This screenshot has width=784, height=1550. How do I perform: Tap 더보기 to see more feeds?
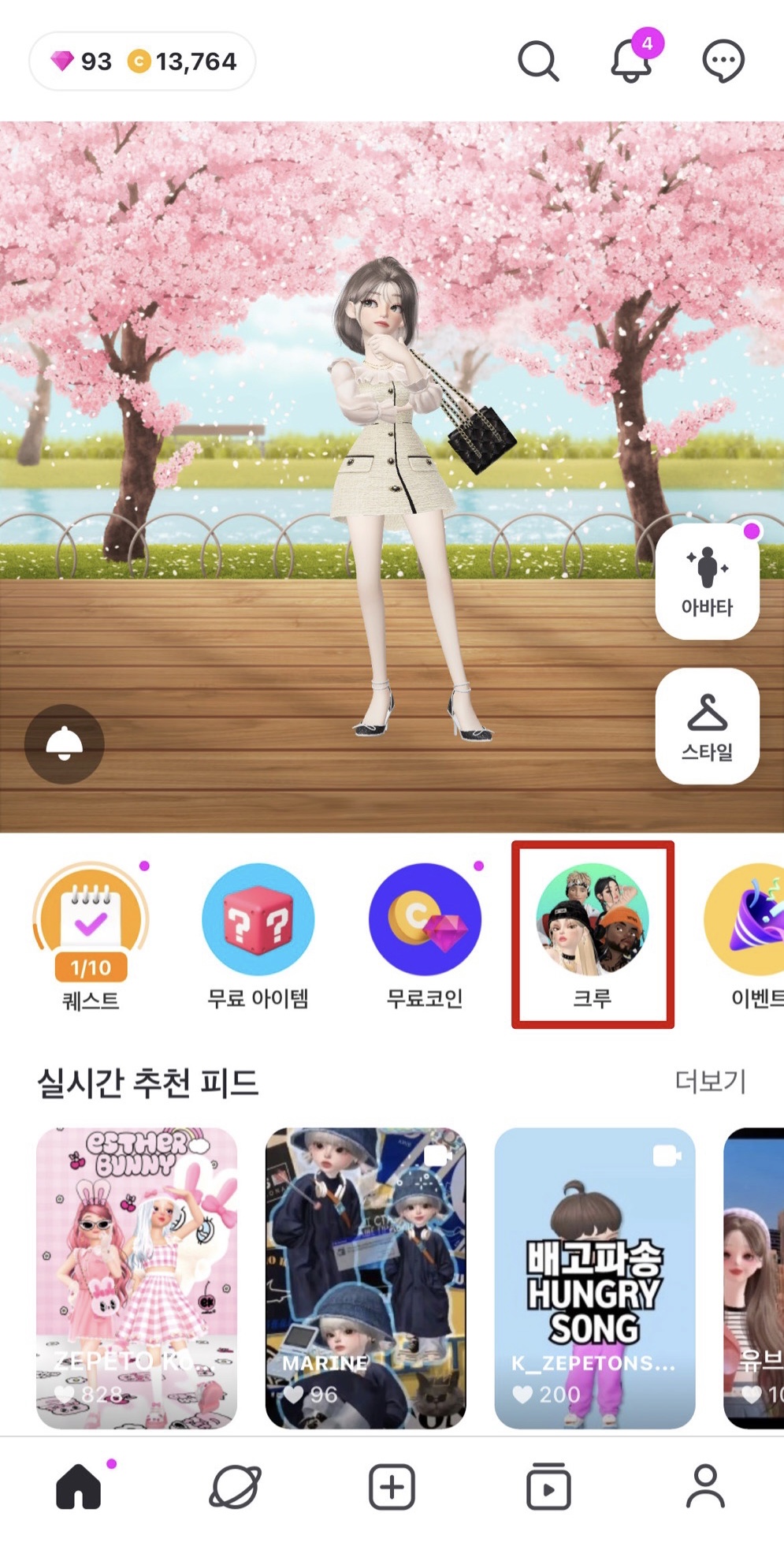click(710, 1081)
